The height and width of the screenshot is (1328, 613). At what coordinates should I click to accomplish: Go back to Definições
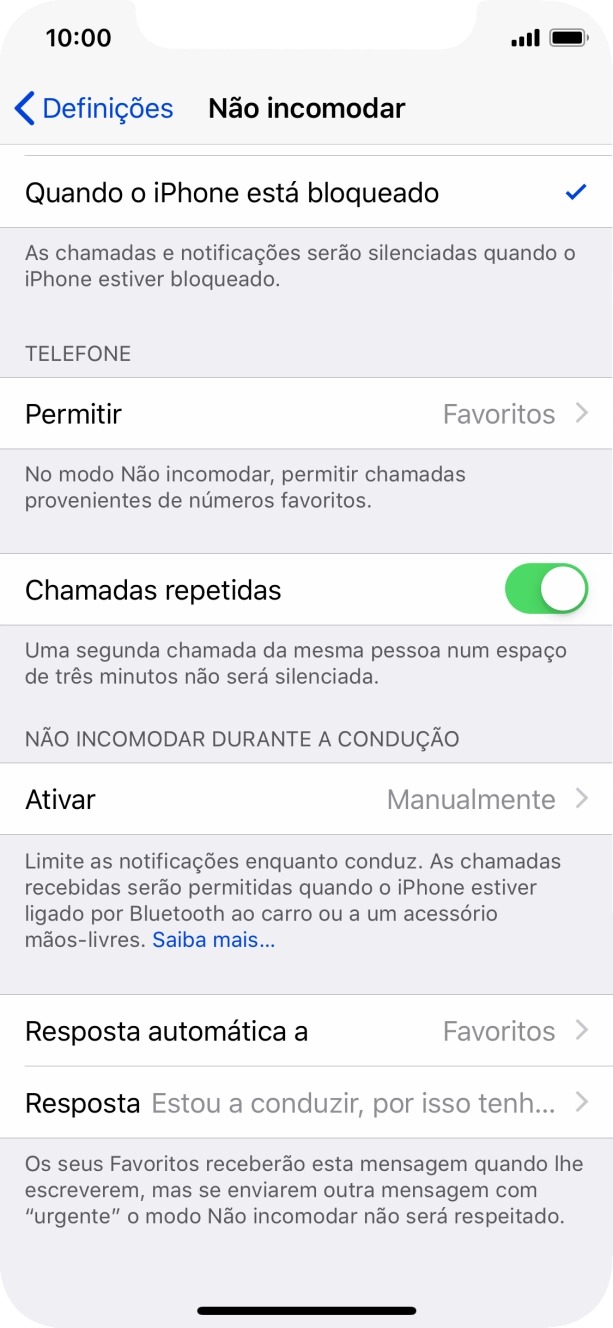[x=93, y=108]
